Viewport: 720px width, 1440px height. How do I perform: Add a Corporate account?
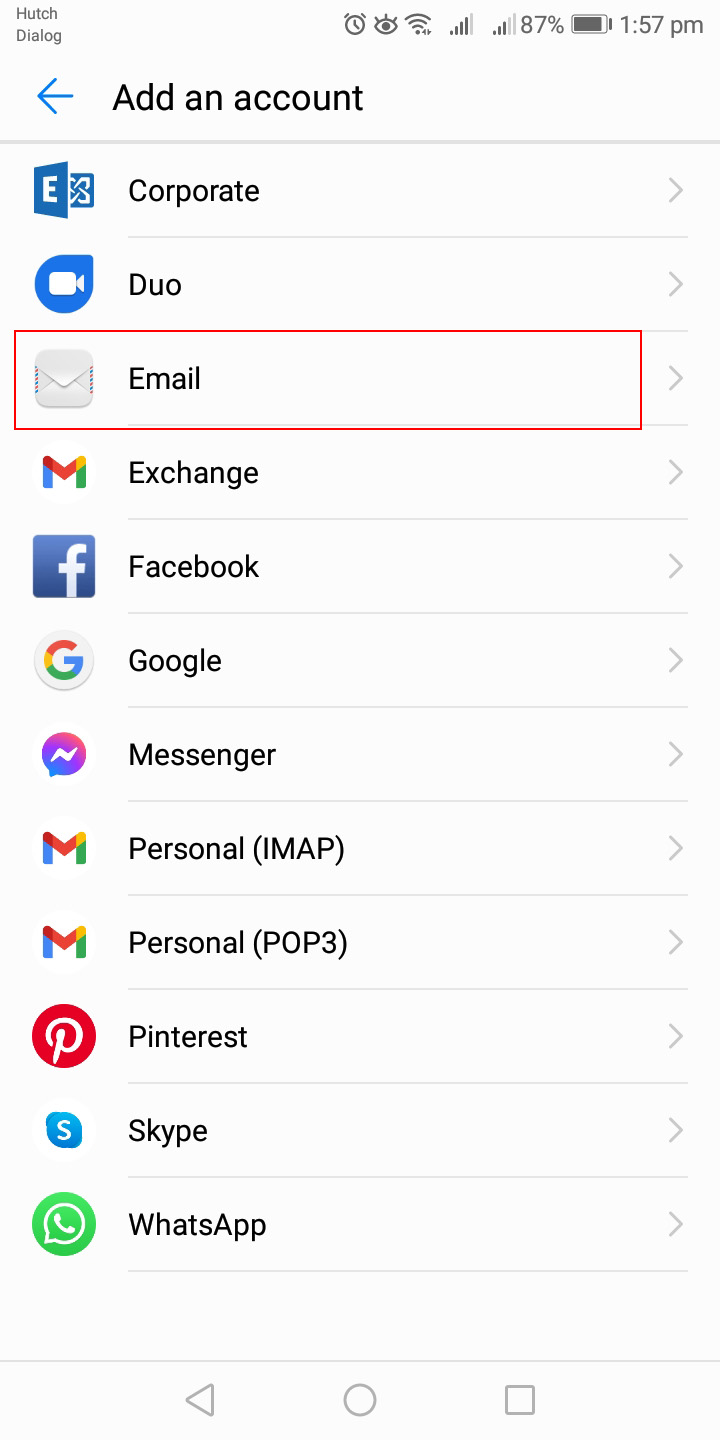[x=360, y=191]
